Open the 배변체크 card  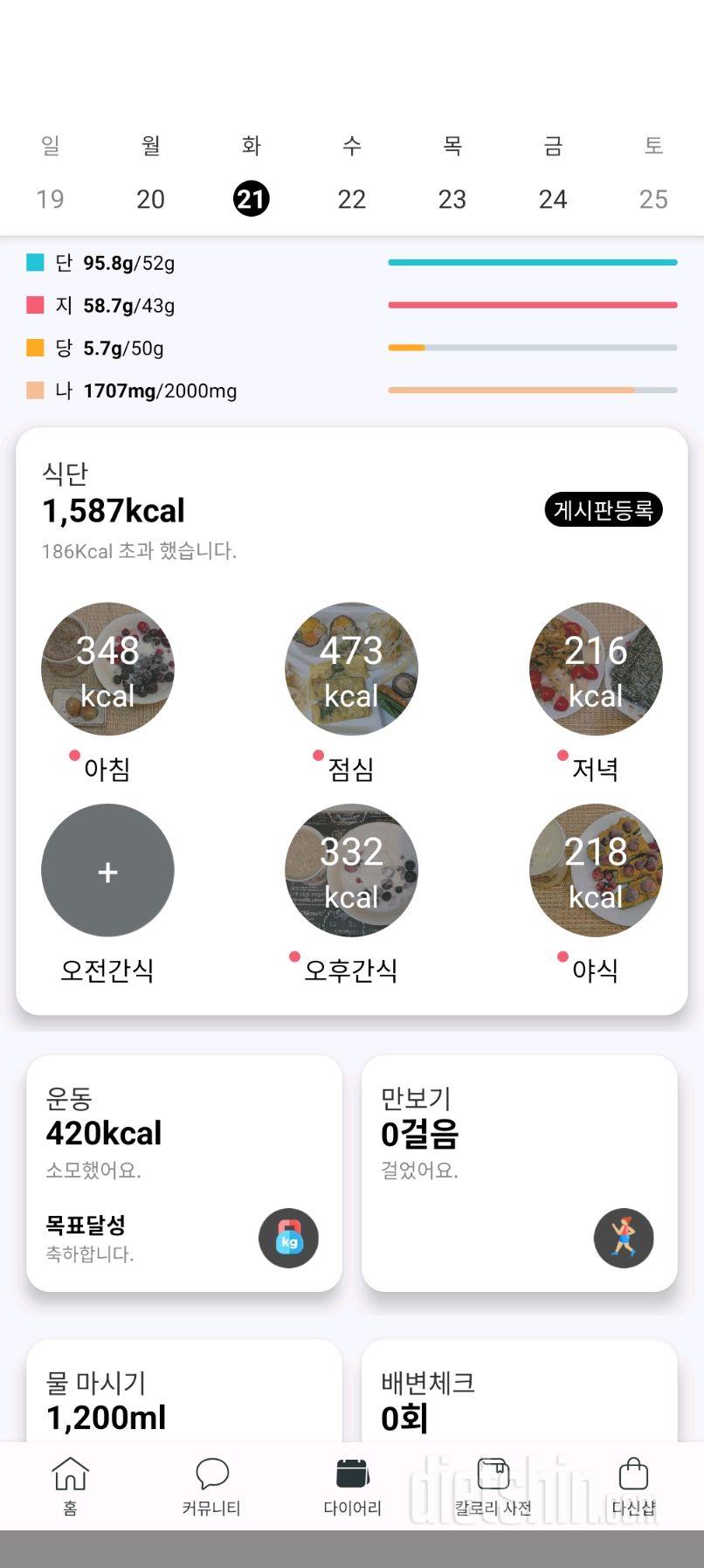pyautogui.click(x=519, y=1398)
